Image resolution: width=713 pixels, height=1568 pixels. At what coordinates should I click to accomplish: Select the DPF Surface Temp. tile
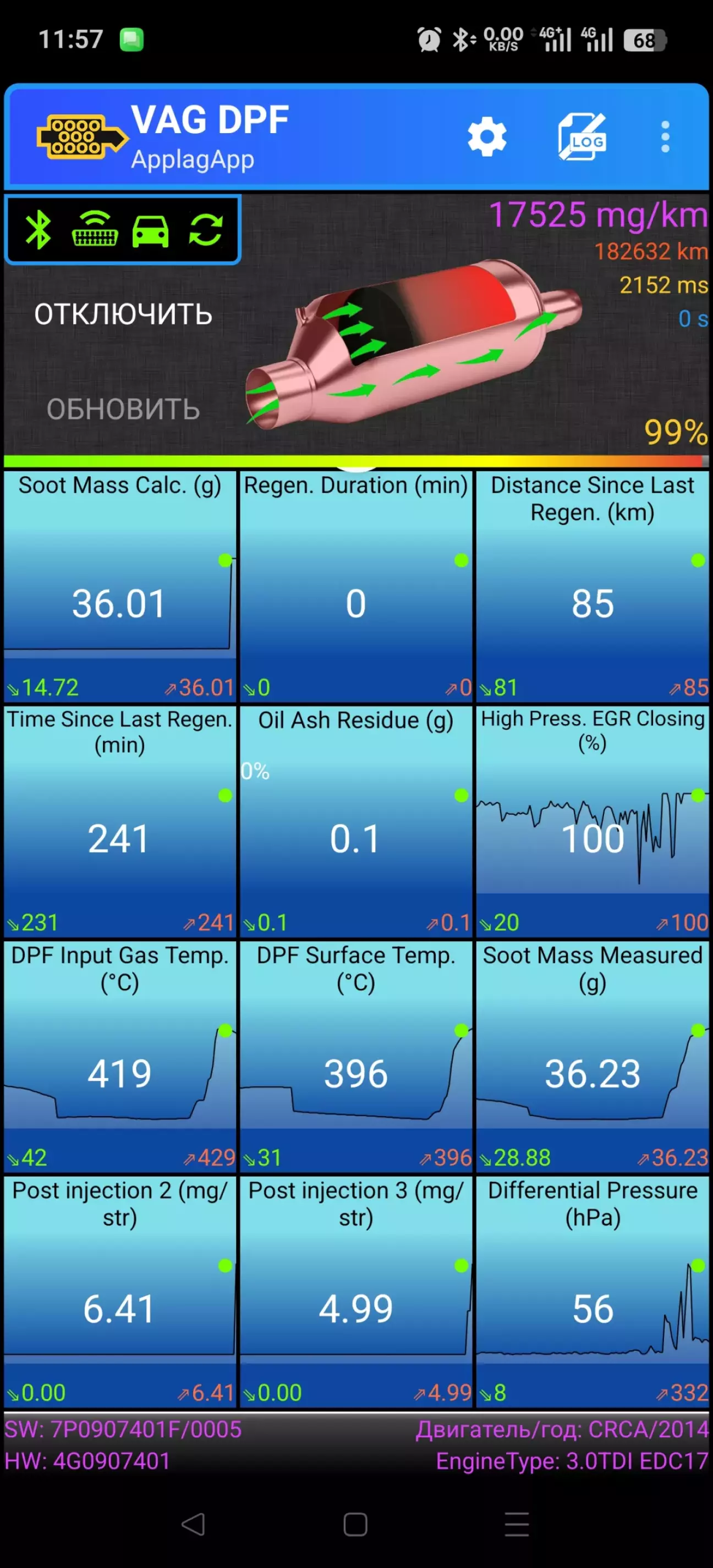coord(356,1057)
